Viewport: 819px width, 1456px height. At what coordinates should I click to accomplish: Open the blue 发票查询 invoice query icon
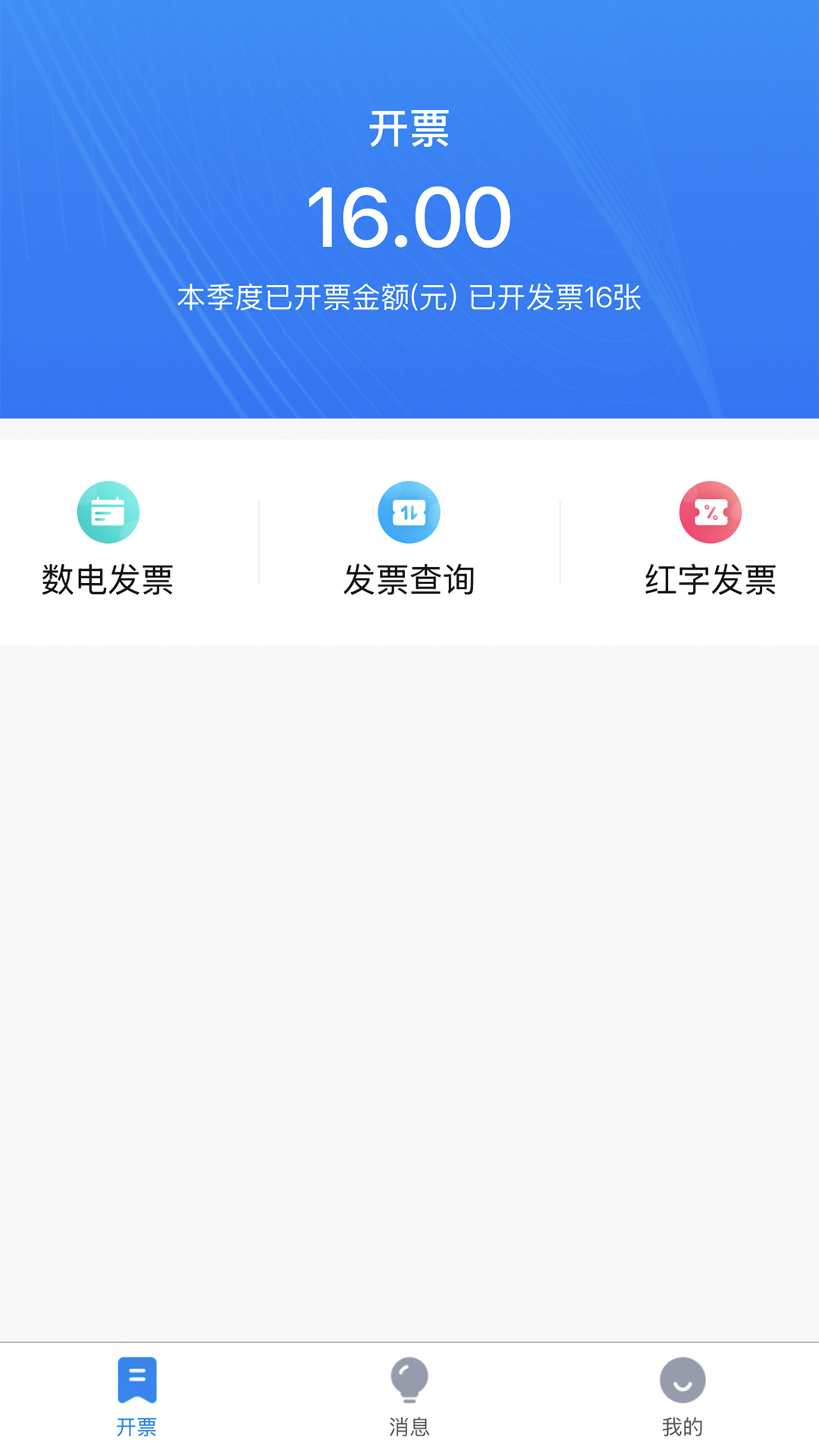409,512
